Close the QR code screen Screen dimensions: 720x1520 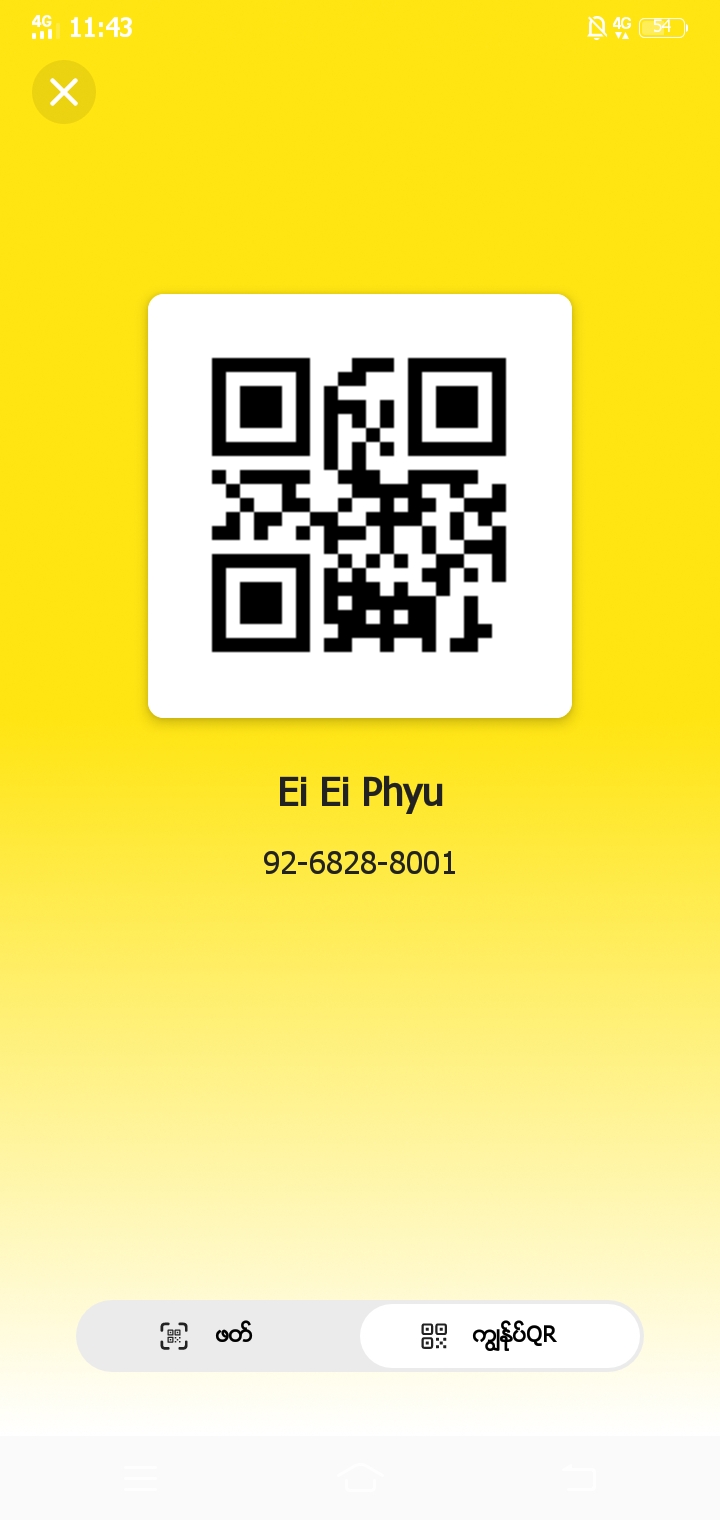tap(64, 92)
